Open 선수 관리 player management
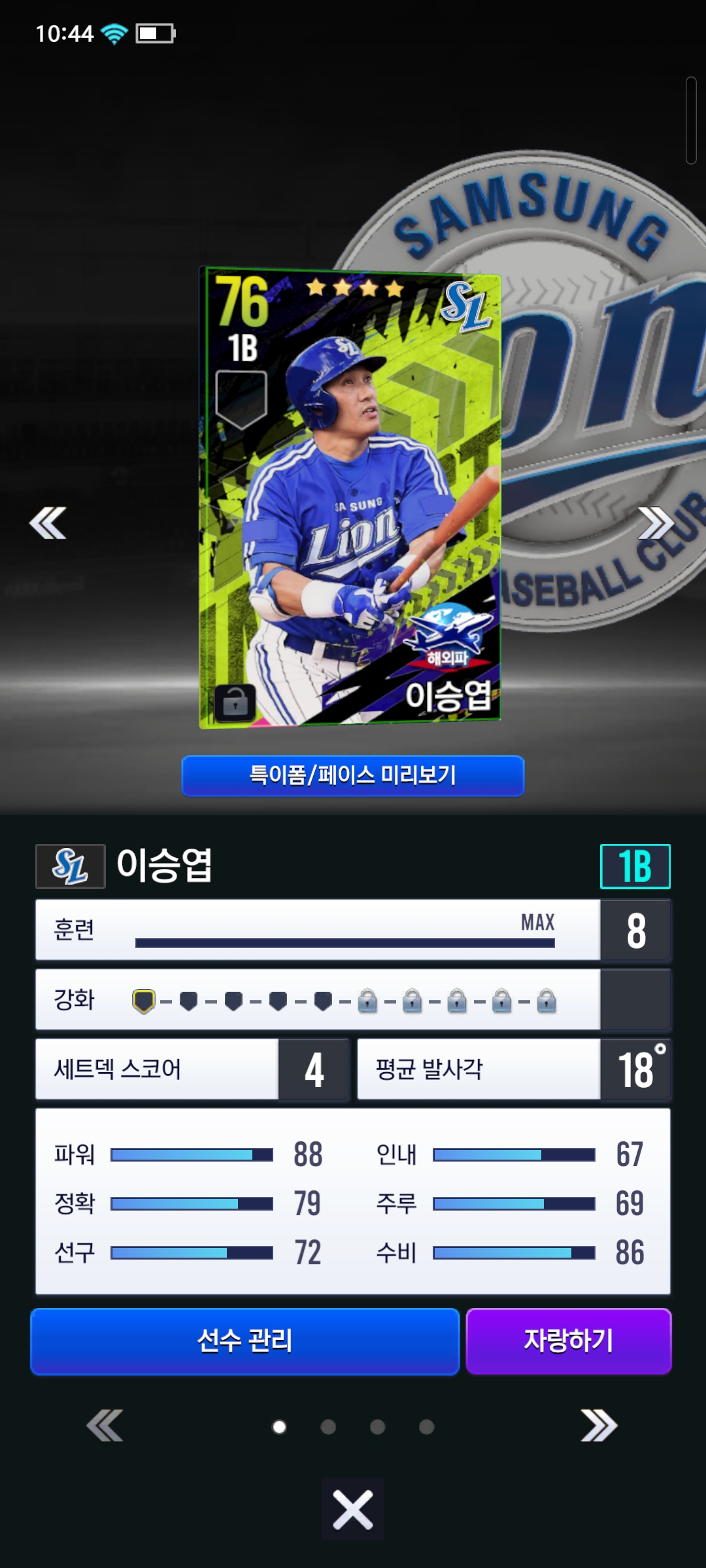Viewport: 706px width, 1568px height. [x=245, y=1341]
